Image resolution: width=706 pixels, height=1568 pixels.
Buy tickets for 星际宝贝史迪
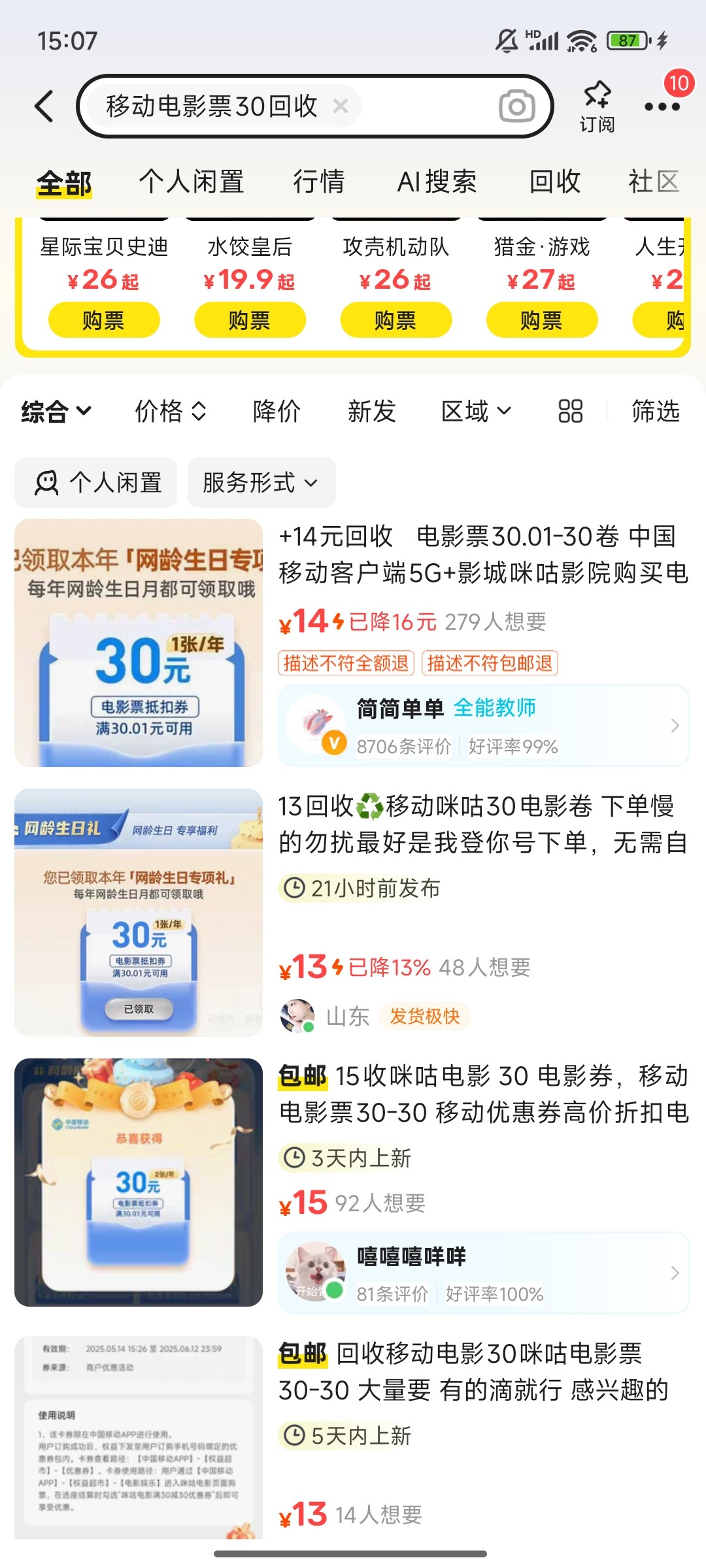click(104, 320)
